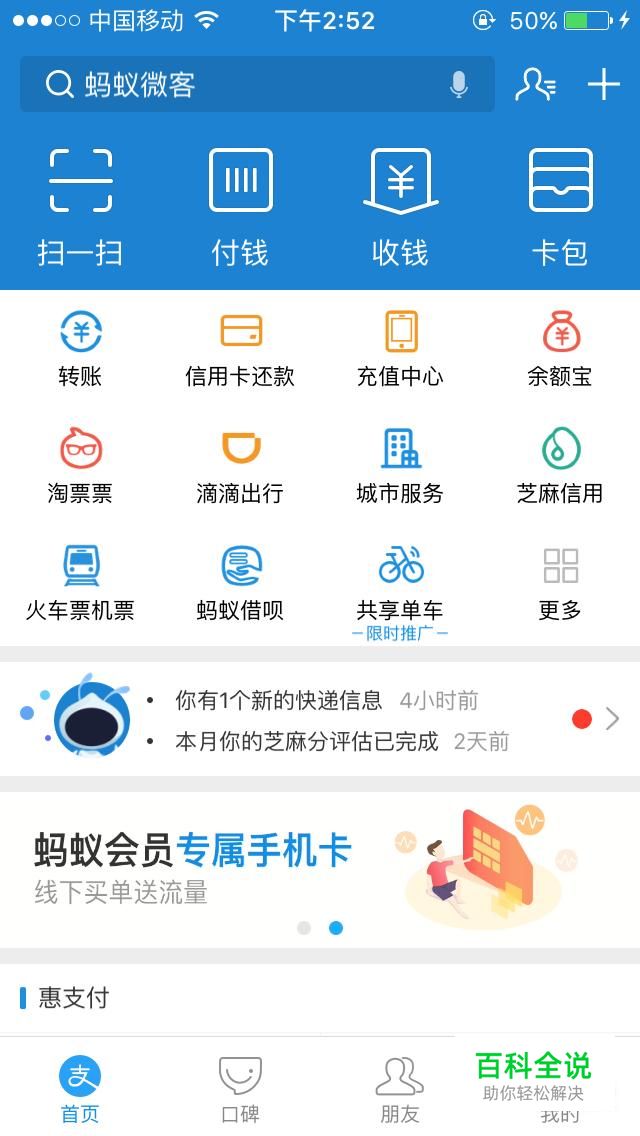Select 转账 transfer
This screenshot has width=640, height=1136.
click(80, 348)
